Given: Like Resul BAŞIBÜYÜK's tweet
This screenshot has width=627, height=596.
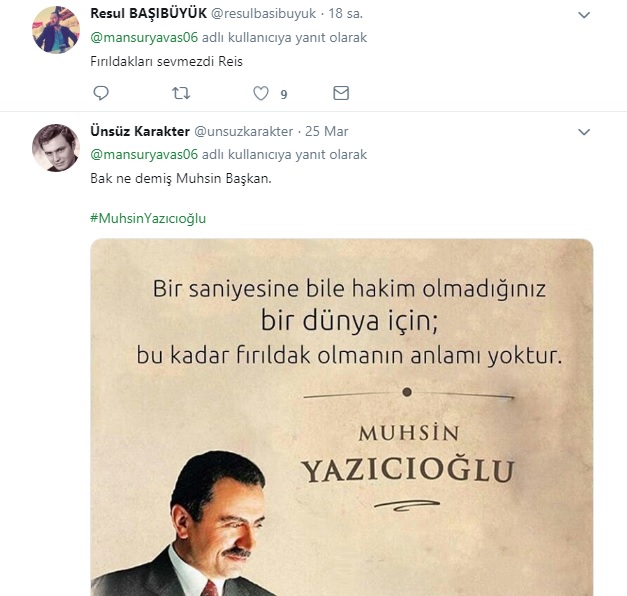Looking at the screenshot, I should (261, 93).
